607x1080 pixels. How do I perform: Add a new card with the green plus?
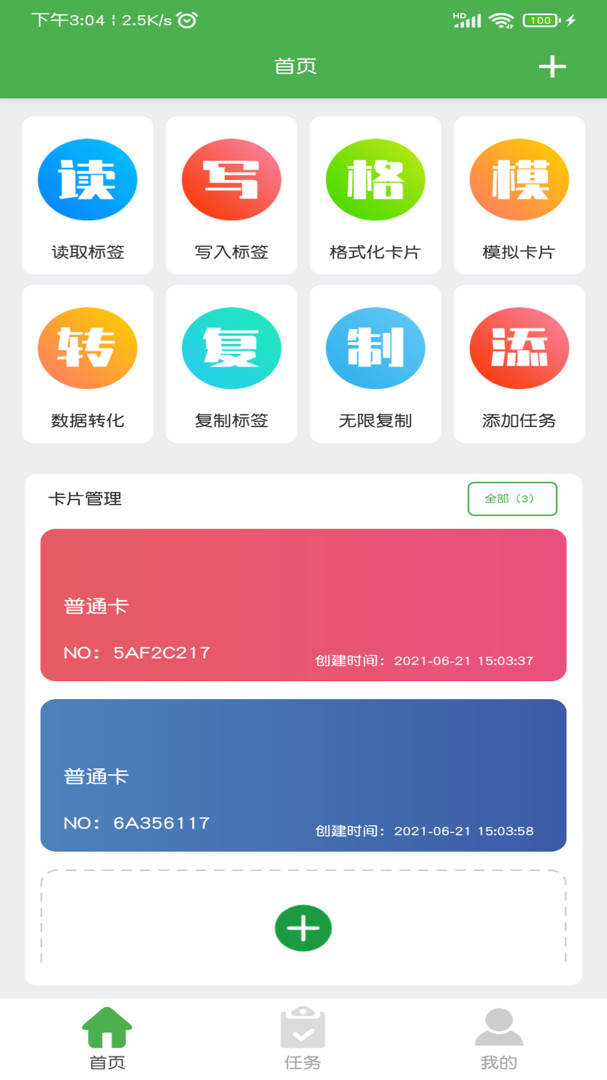(303, 928)
